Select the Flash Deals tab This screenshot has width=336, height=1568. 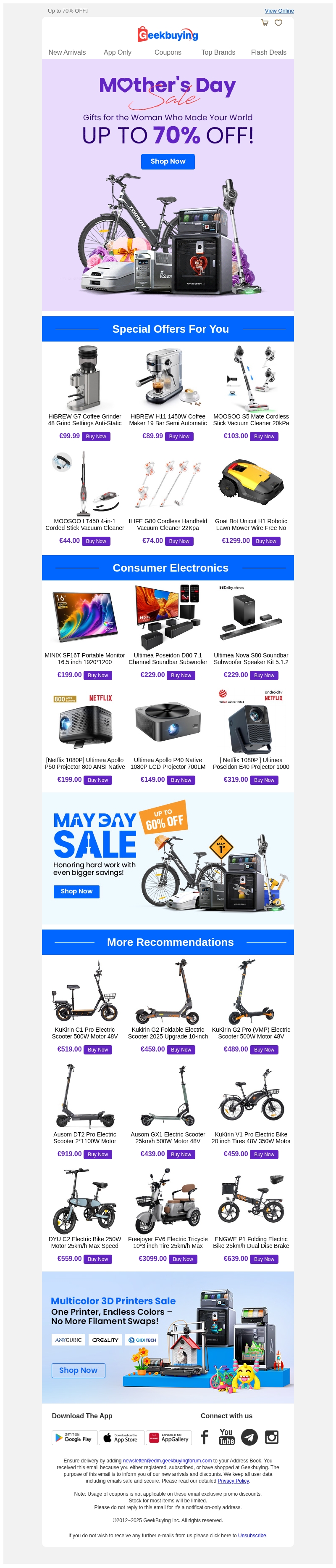(268, 52)
